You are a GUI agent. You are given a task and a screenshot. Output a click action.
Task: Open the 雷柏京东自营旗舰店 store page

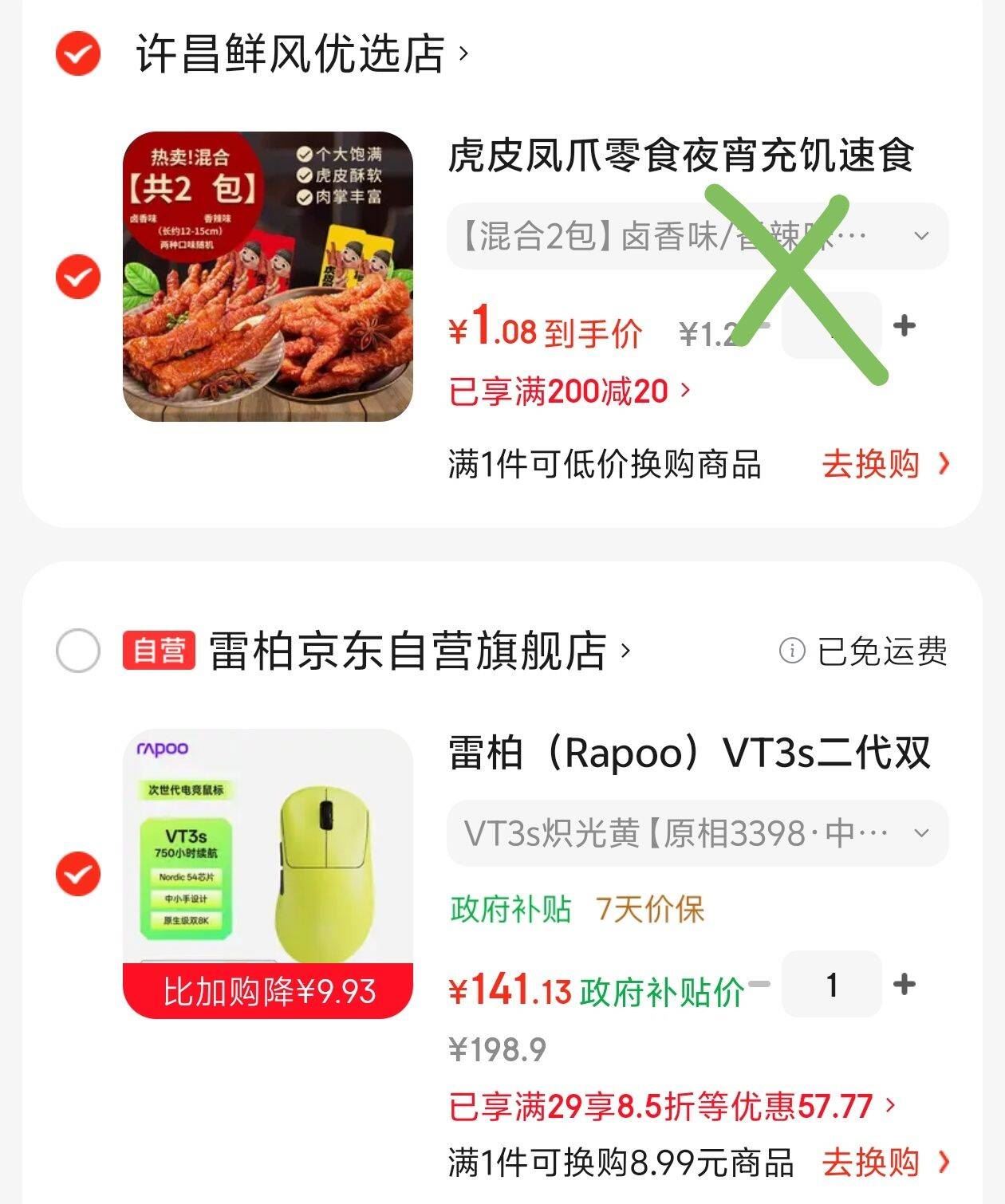point(419,651)
